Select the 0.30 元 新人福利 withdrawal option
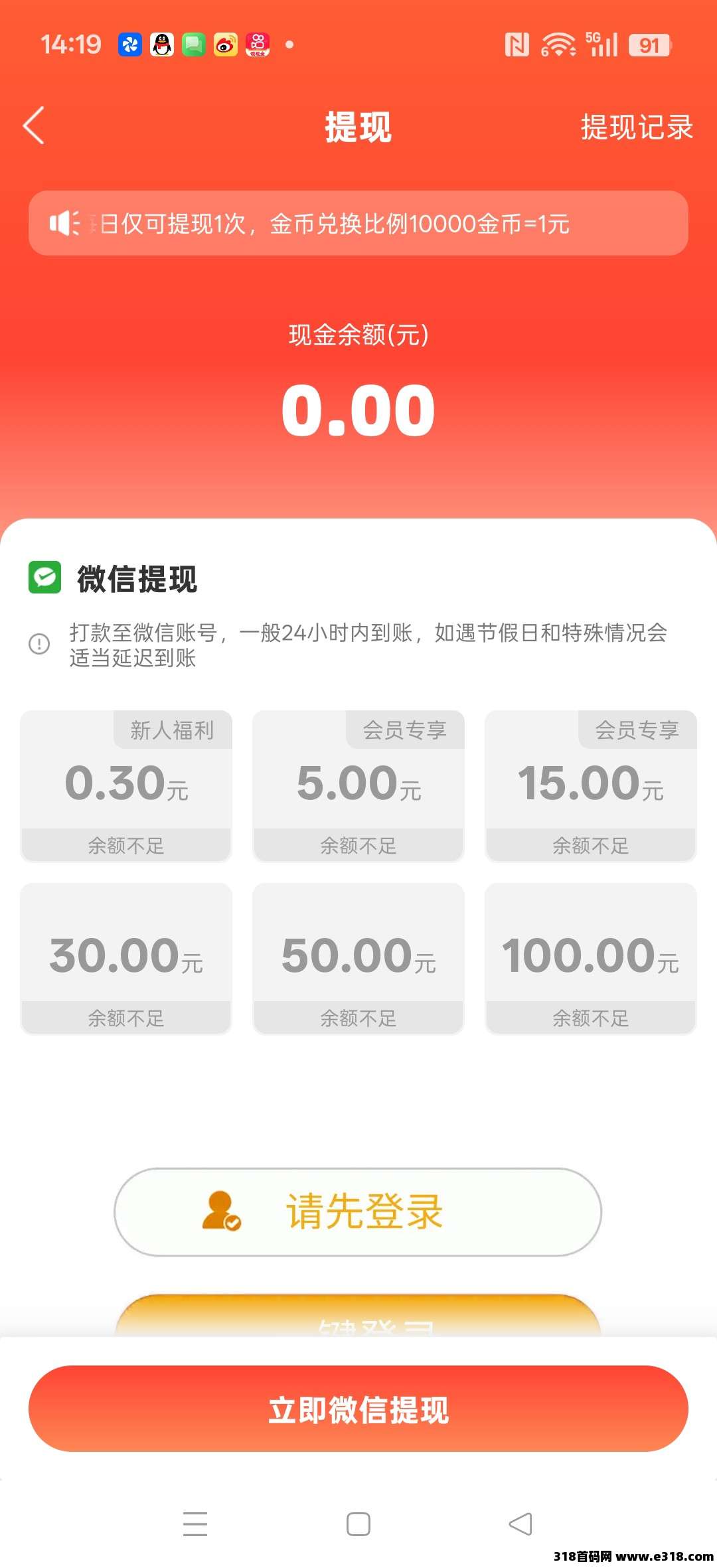The image size is (717, 1568). pos(126,787)
